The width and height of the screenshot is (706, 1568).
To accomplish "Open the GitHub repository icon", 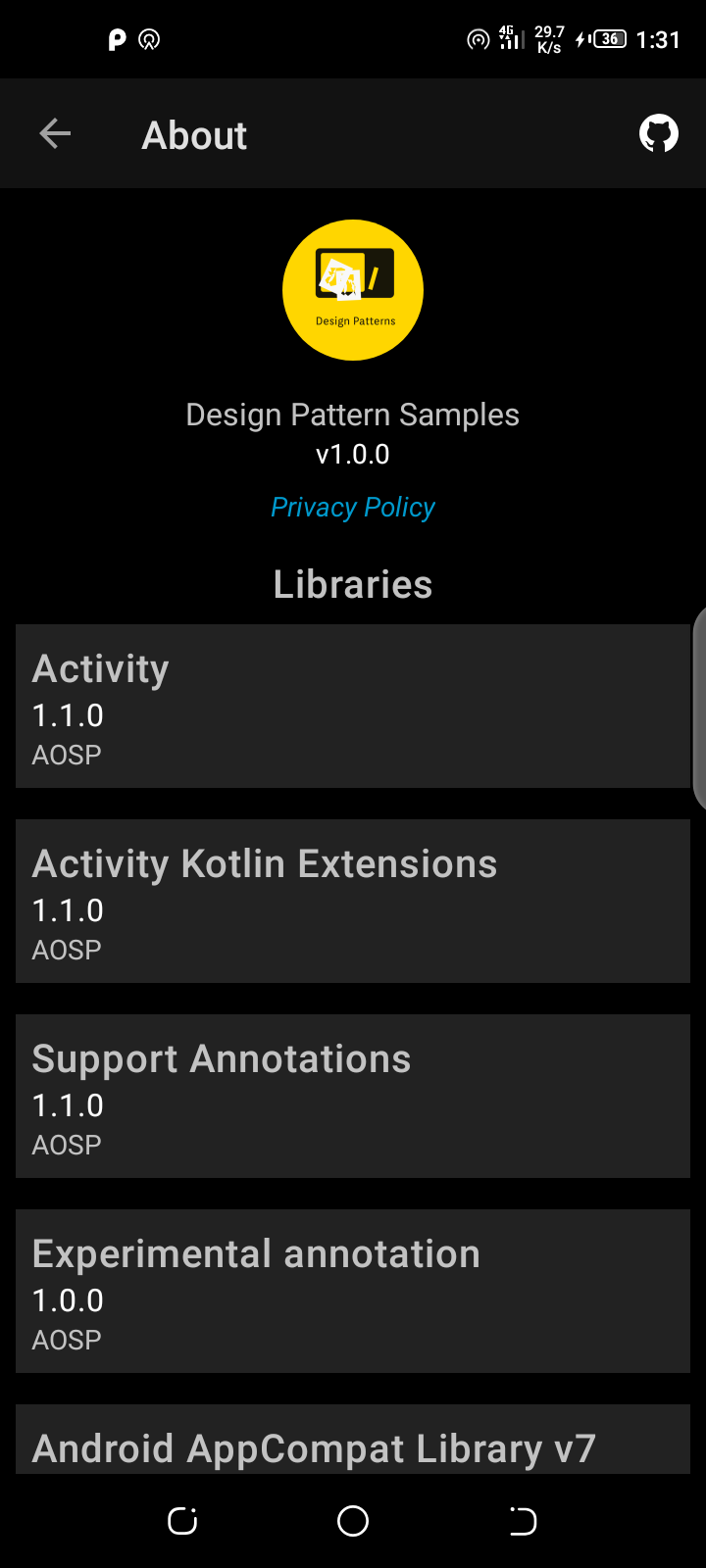I will (x=658, y=134).
